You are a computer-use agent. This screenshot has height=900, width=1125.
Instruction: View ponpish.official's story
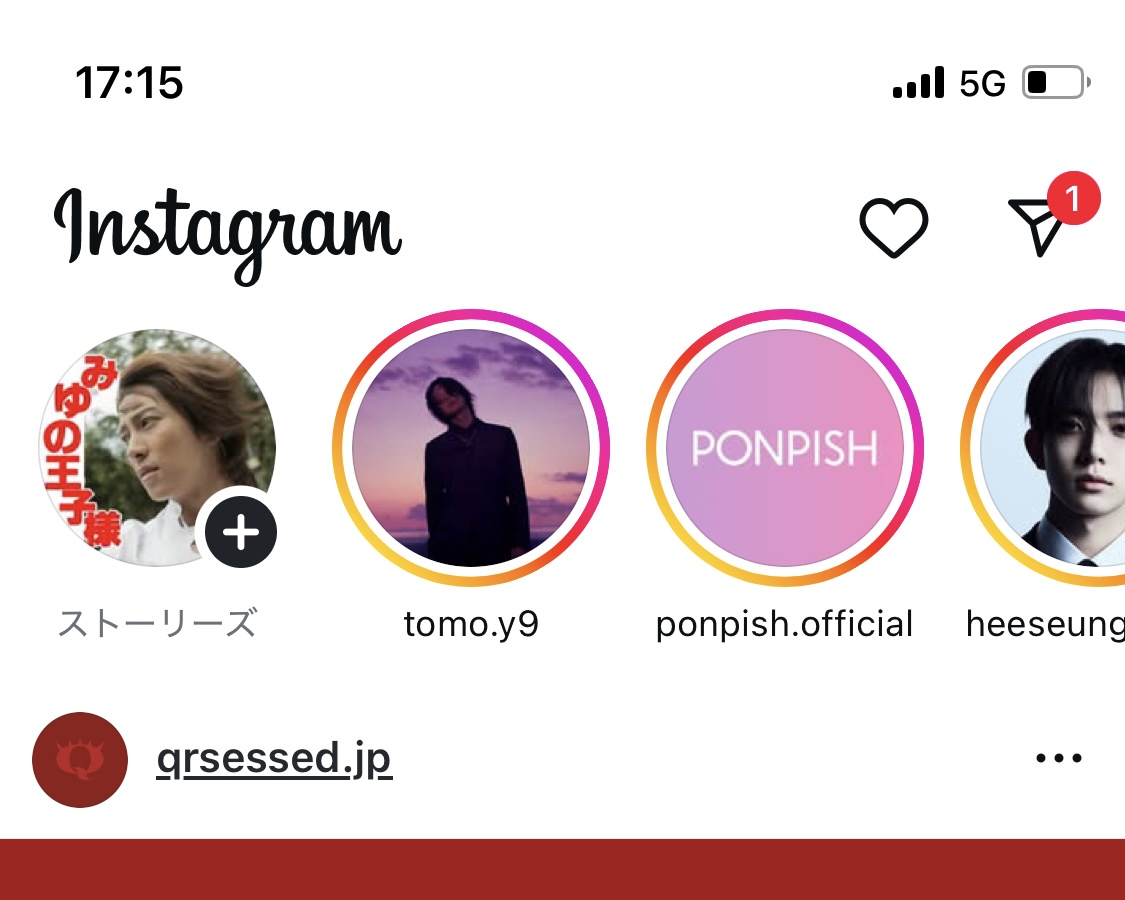pos(785,448)
